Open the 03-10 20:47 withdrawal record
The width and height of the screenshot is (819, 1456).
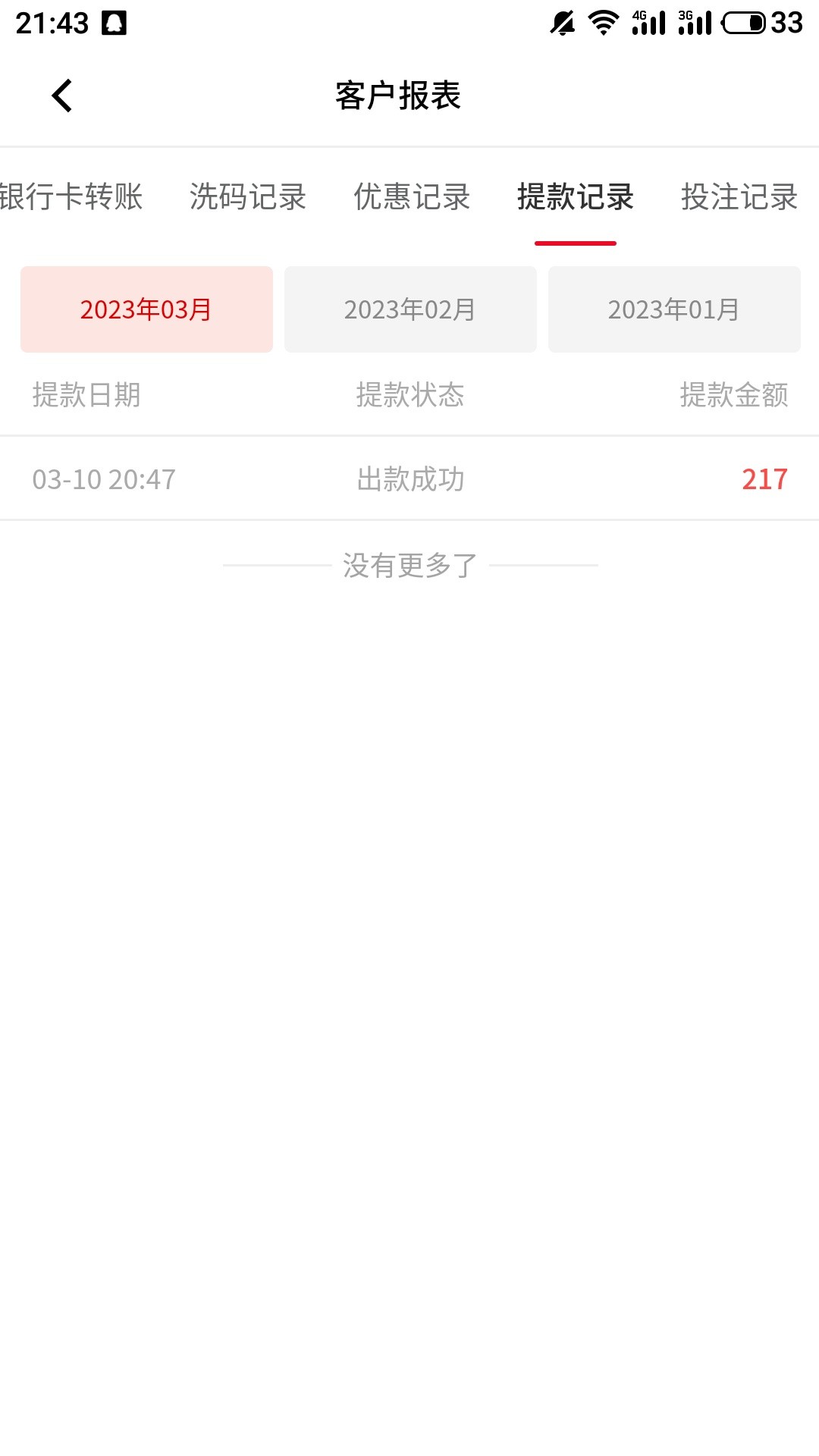409,479
